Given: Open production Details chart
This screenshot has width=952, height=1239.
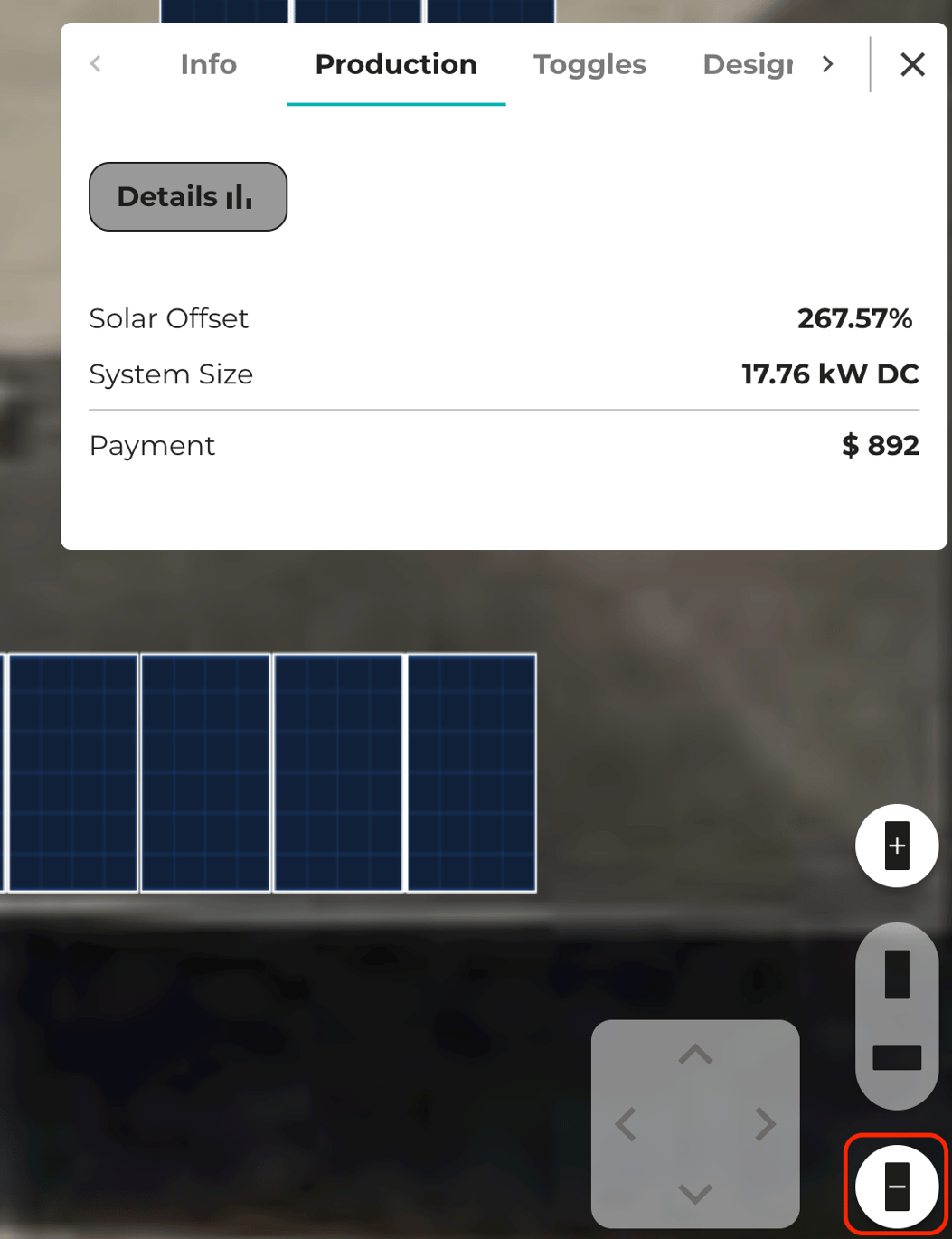Looking at the screenshot, I should [188, 196].
